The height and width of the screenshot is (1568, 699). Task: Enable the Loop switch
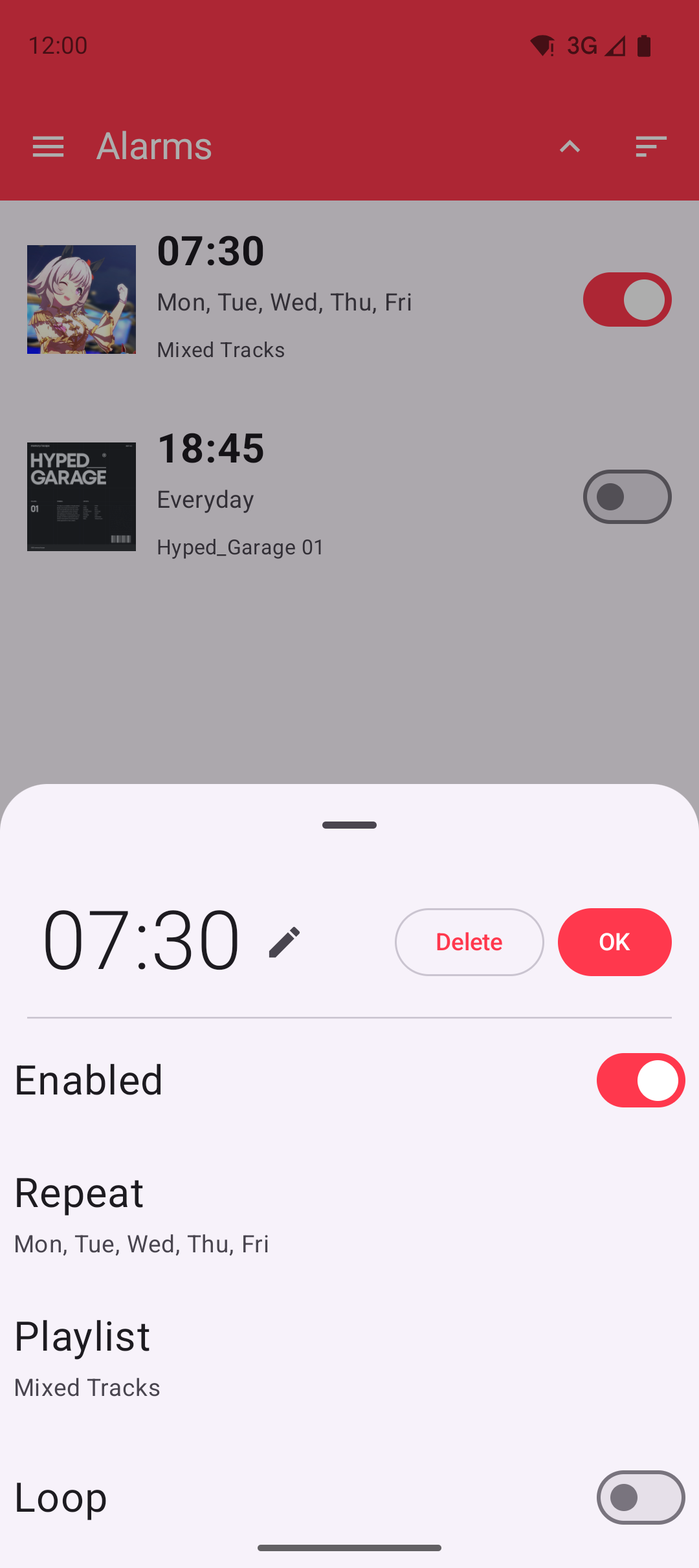(640, 1497)
